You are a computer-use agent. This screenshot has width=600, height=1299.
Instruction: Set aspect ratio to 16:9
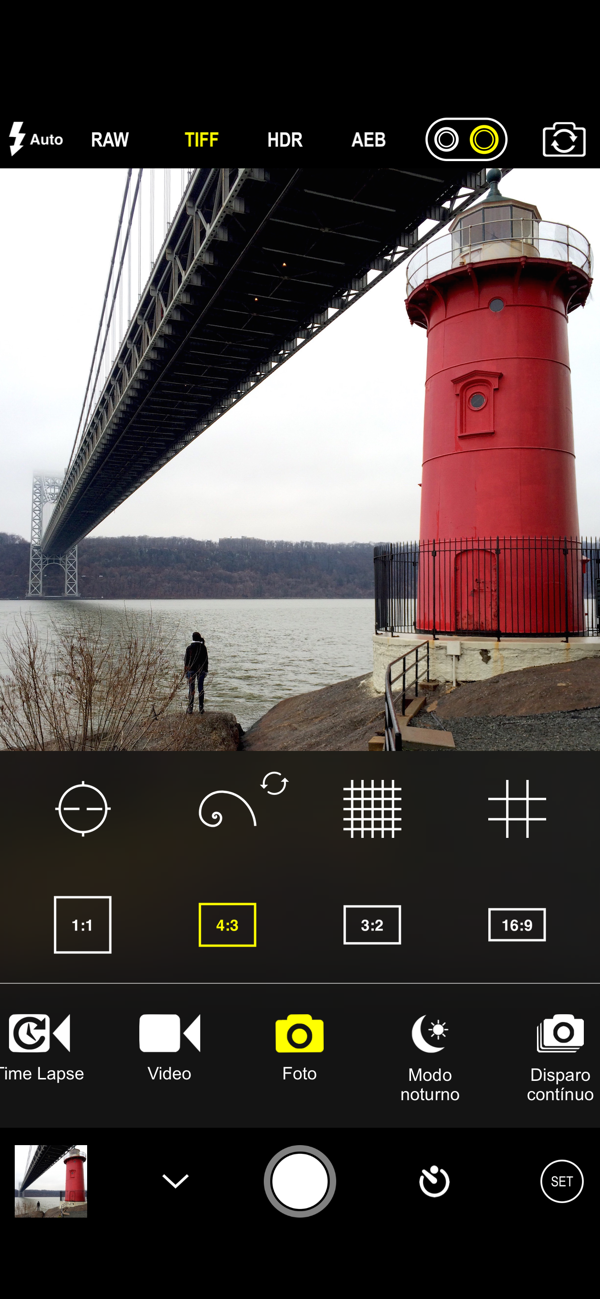517,925
